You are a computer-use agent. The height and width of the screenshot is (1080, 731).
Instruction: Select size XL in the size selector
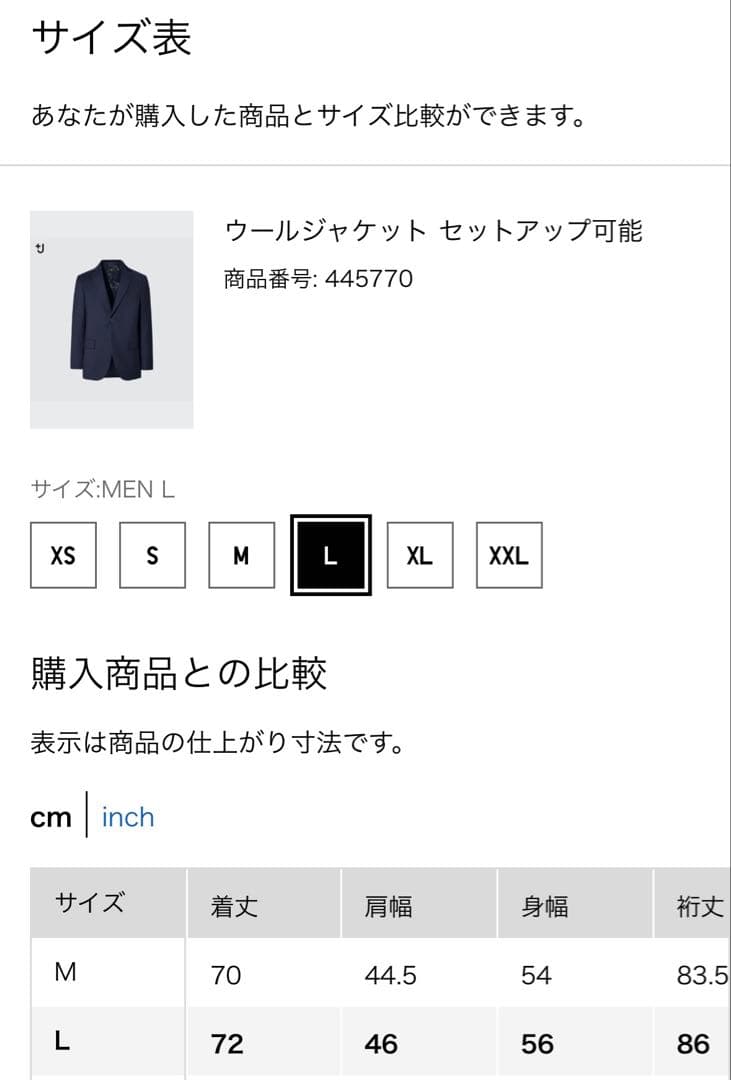pos(420,556)
